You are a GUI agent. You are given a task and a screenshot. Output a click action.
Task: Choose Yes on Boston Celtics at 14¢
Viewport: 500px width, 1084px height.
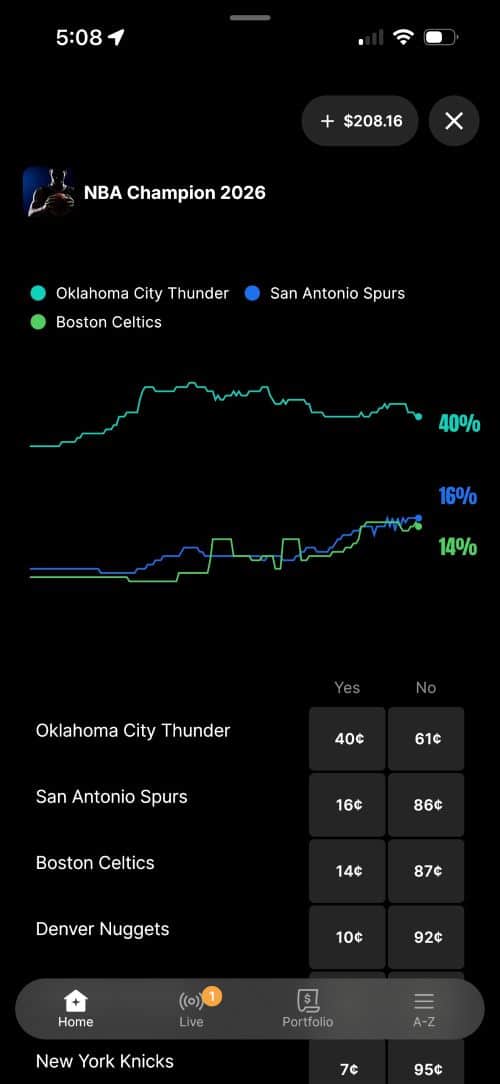(347, 871)
